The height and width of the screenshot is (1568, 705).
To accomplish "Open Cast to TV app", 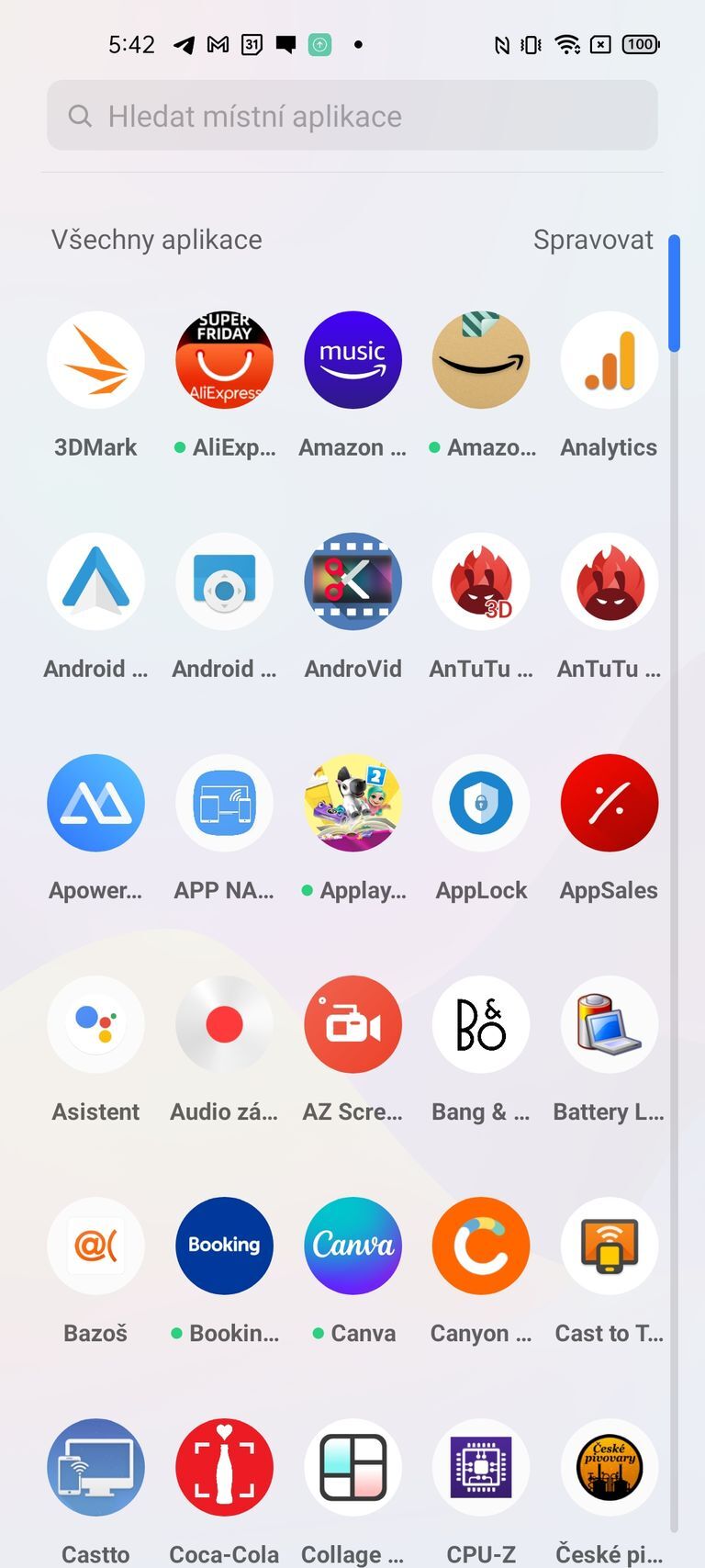I will [609, 1247].
